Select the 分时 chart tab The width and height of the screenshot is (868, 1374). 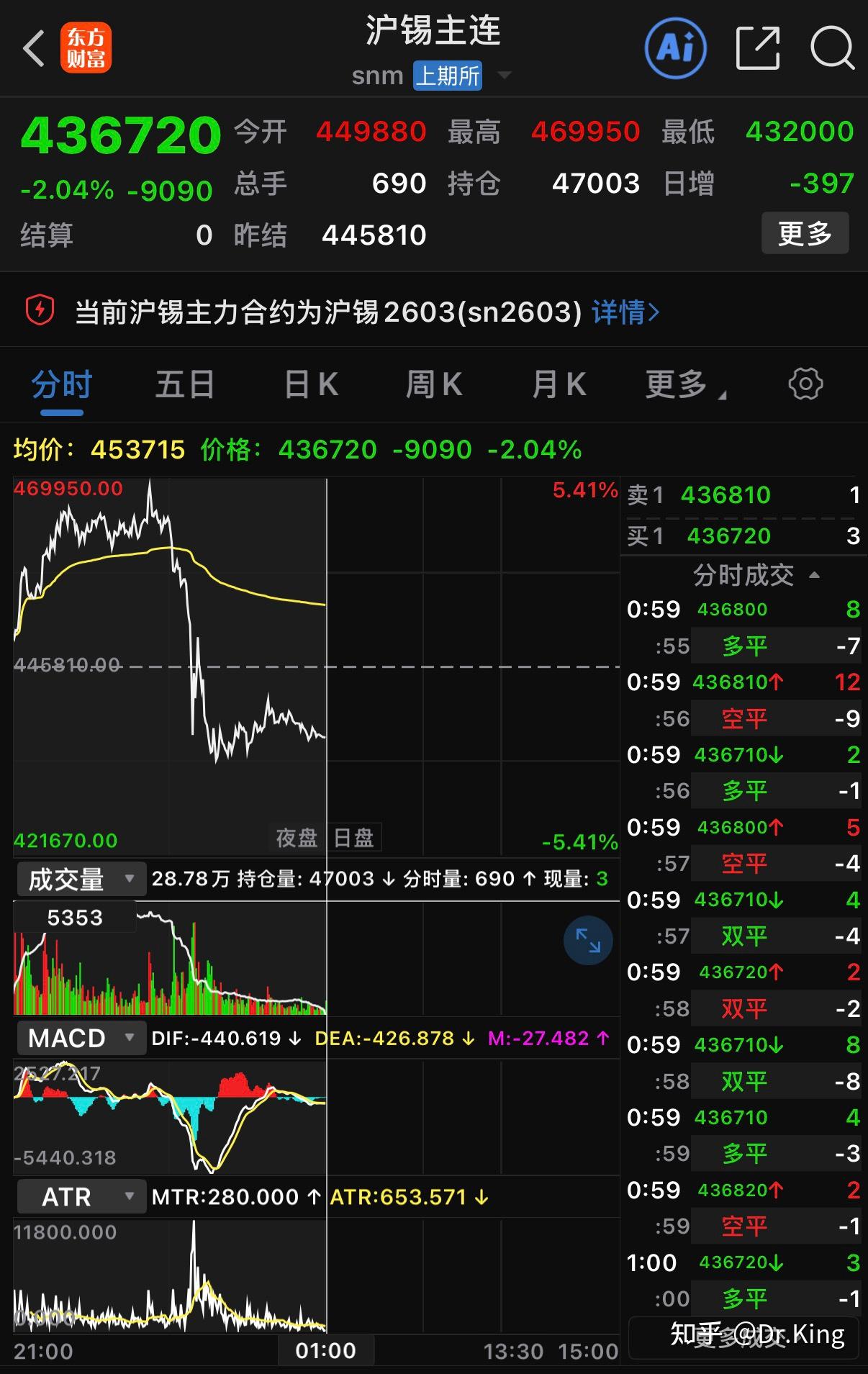[62, 384]
